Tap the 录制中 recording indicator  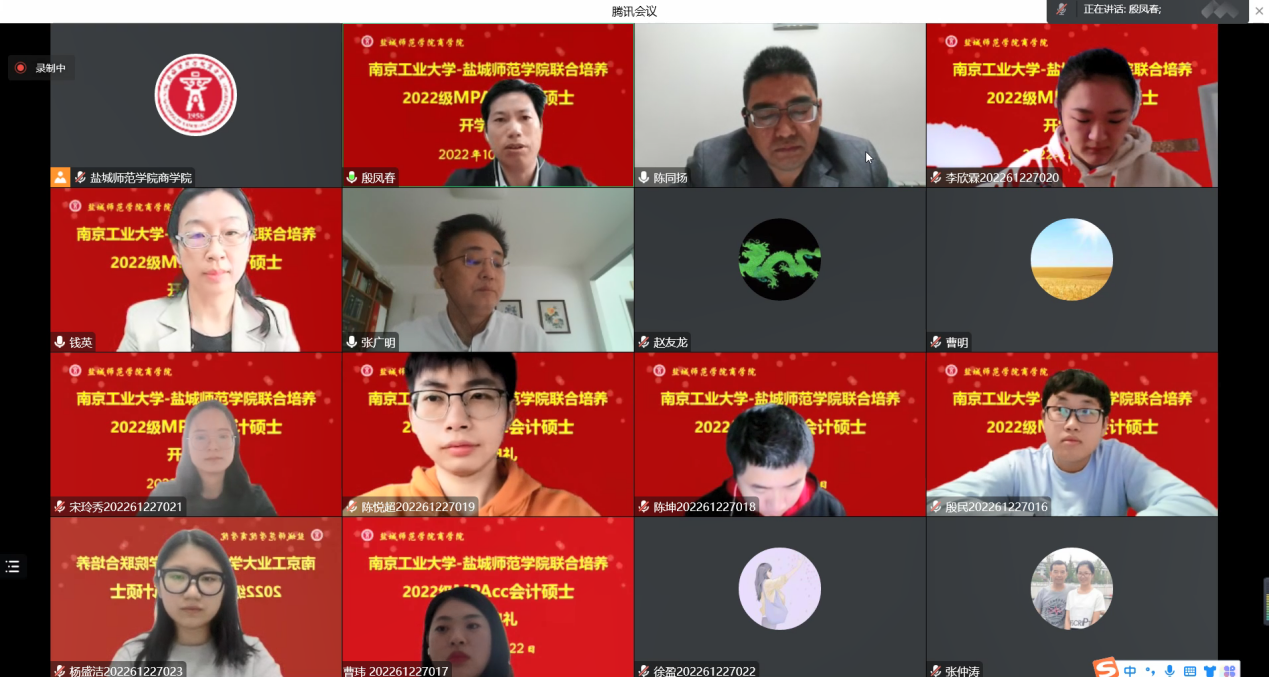pos(42,68)
